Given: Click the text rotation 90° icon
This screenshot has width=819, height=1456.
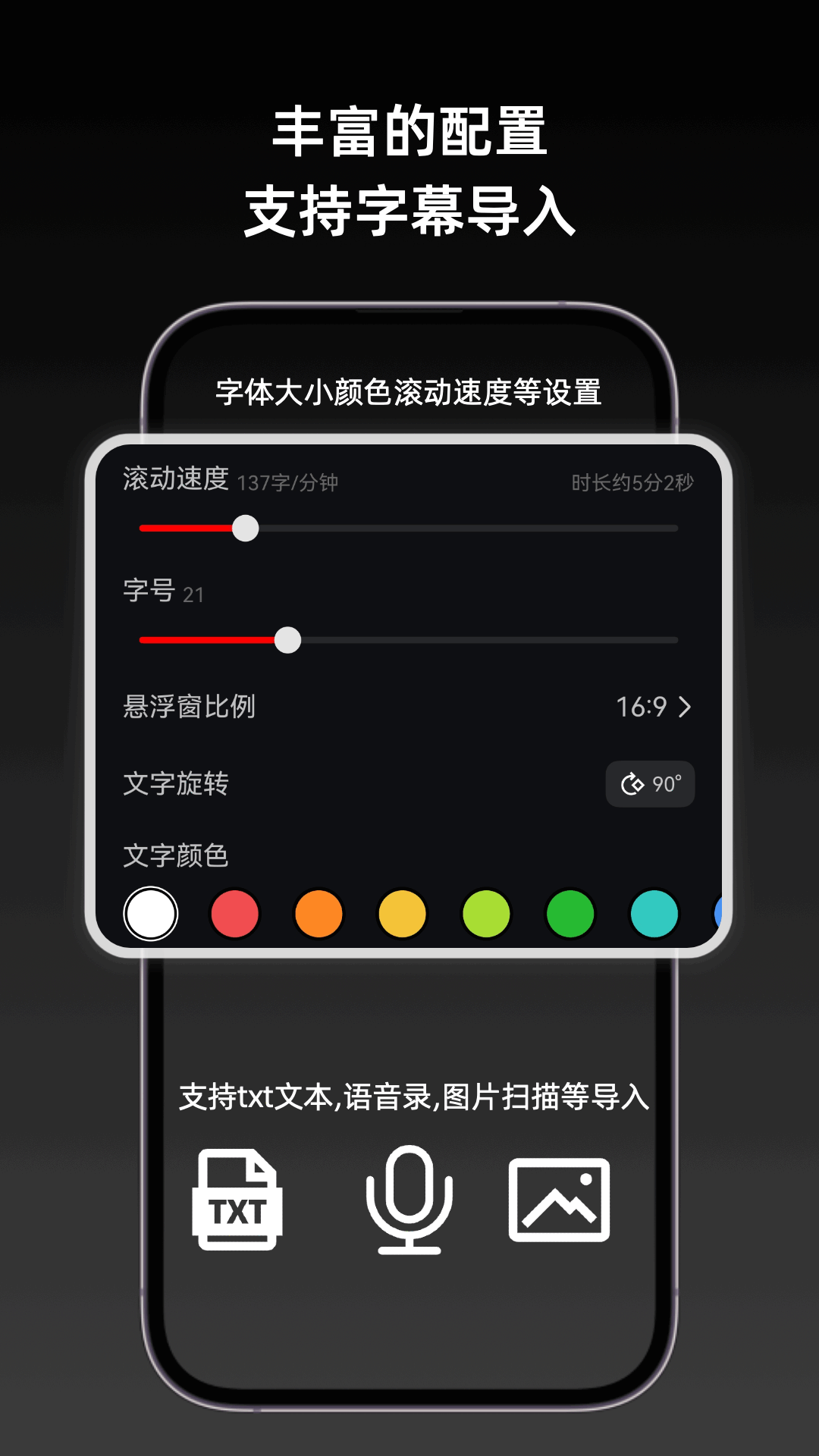Looking at the screenshot, I should tap(651, 785).
